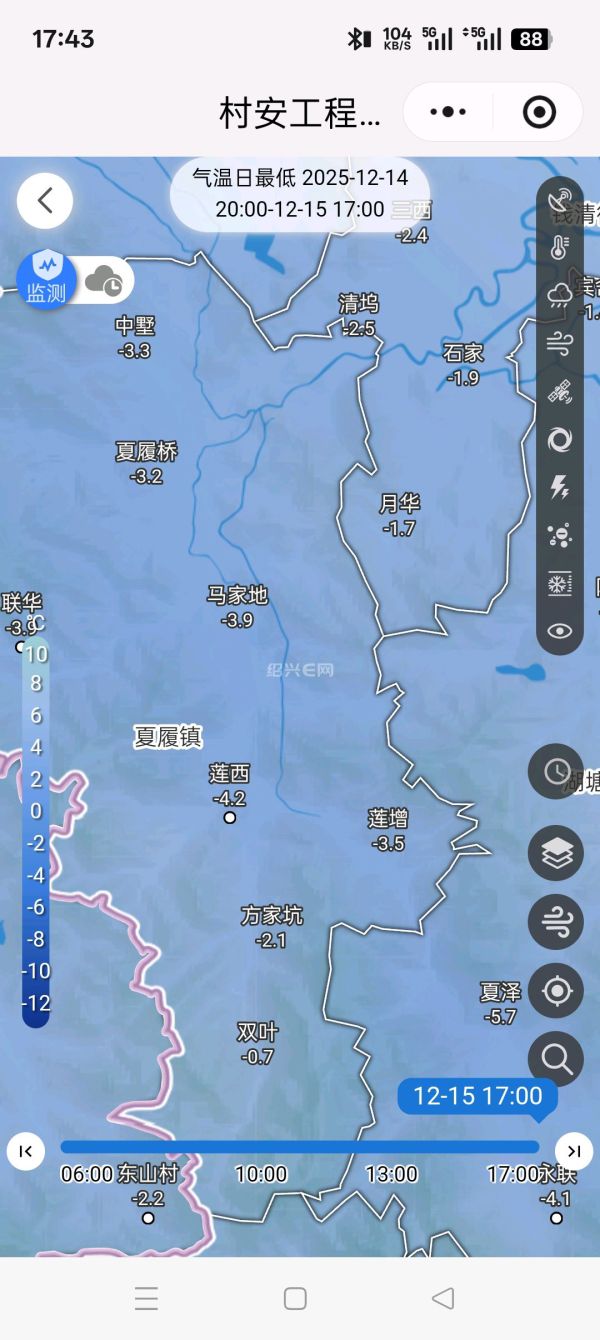Open the map layers stack button

click(556, 853)
